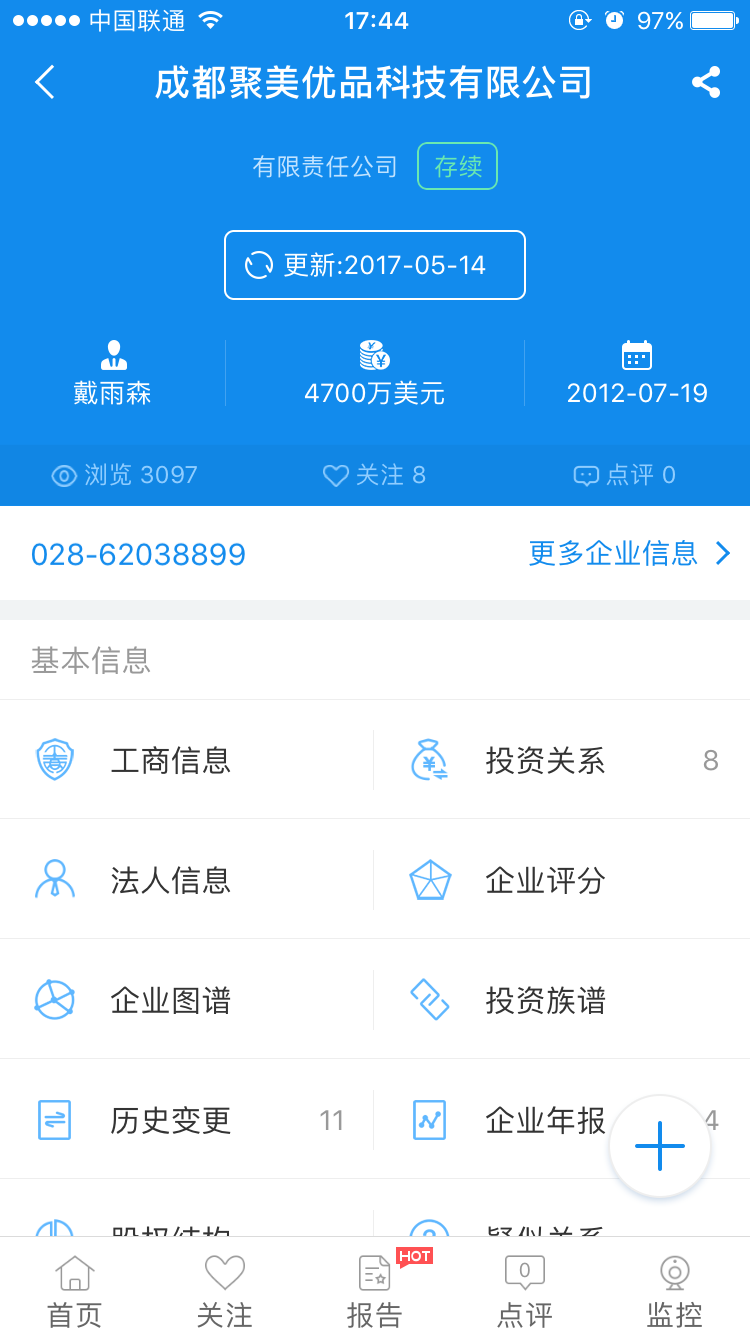This screenshot has height=1334, width=750.
Task: Switch to the 首页 tab
Action: coord(75,1291)
